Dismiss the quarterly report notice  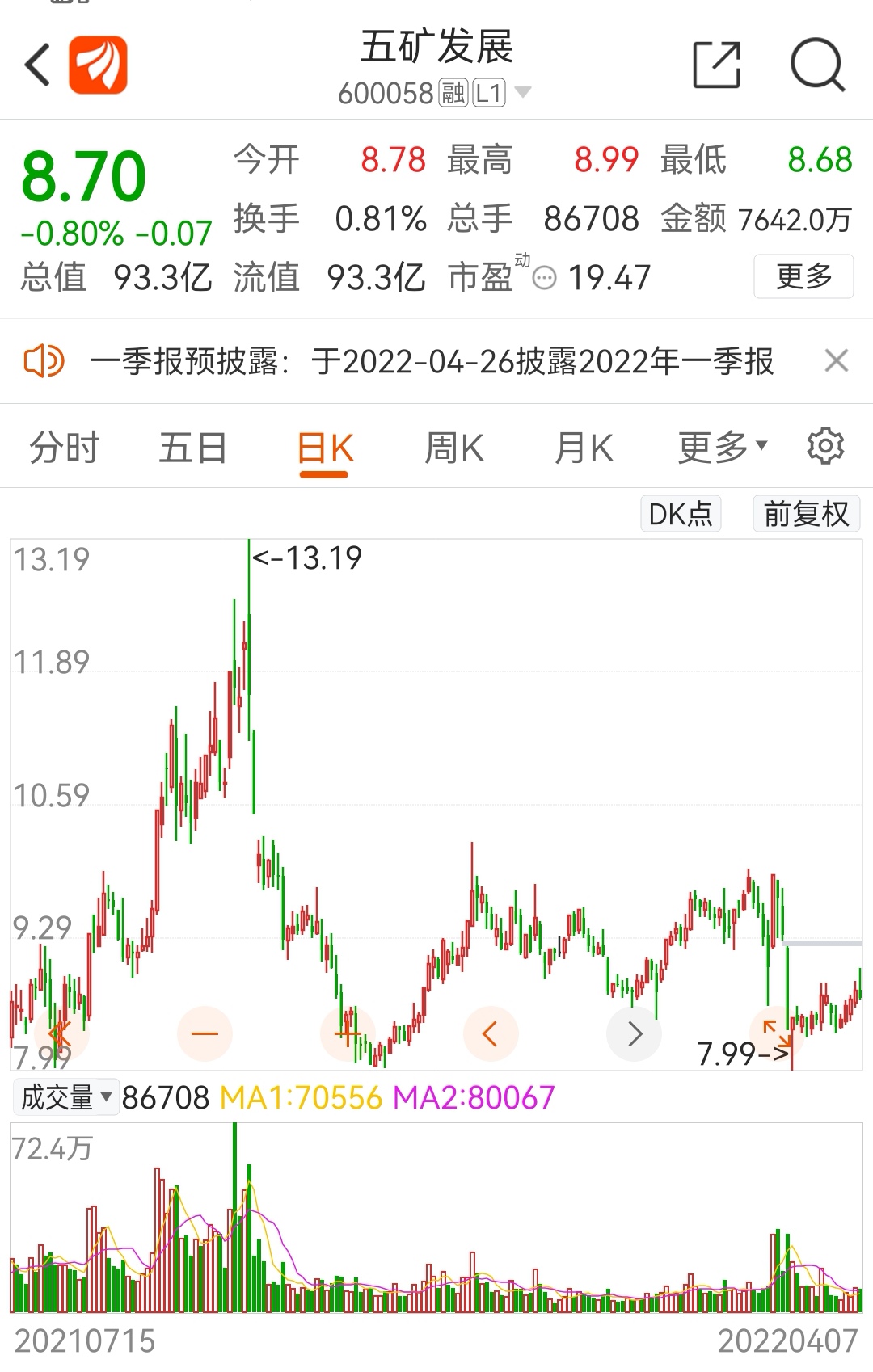click(x=836, y=360)
